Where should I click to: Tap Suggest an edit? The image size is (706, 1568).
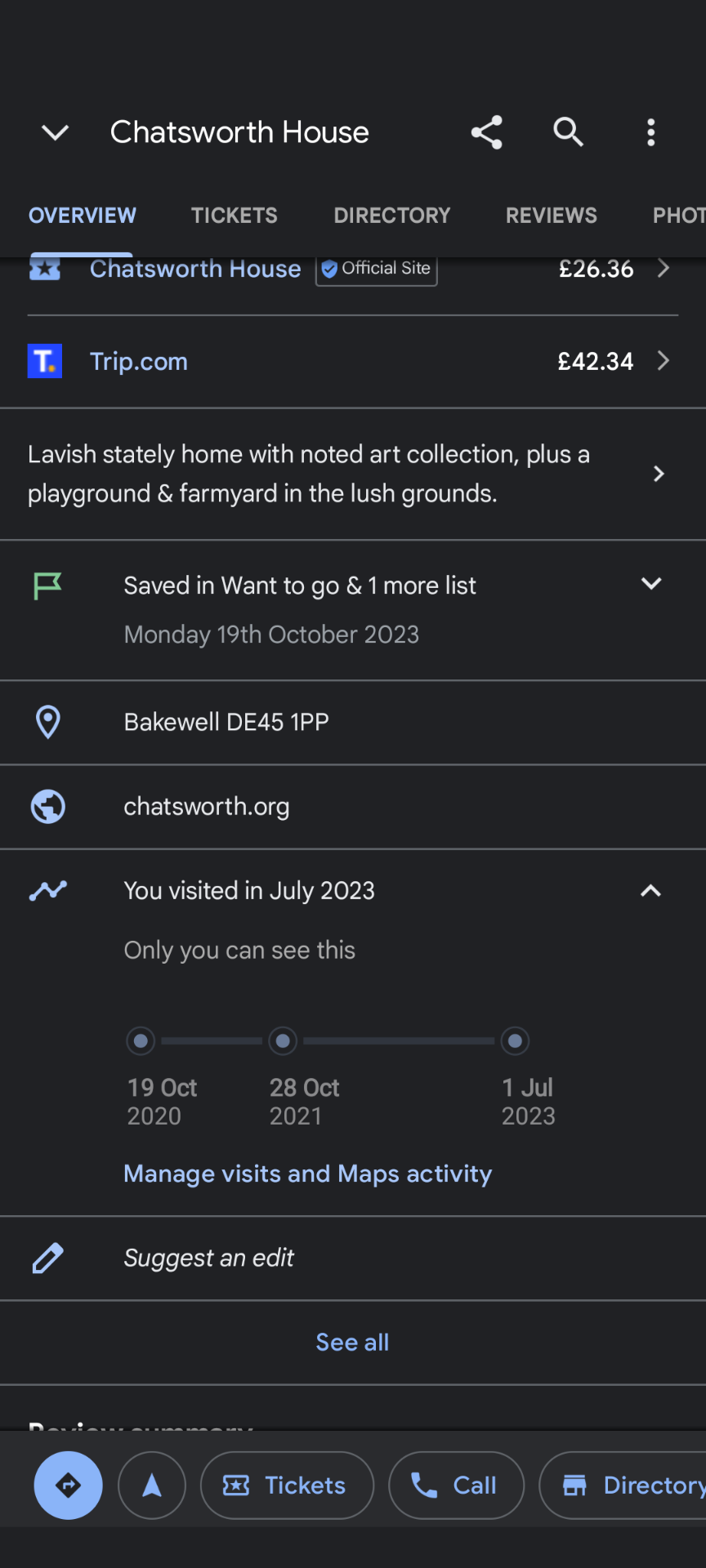coord(208,1258)
